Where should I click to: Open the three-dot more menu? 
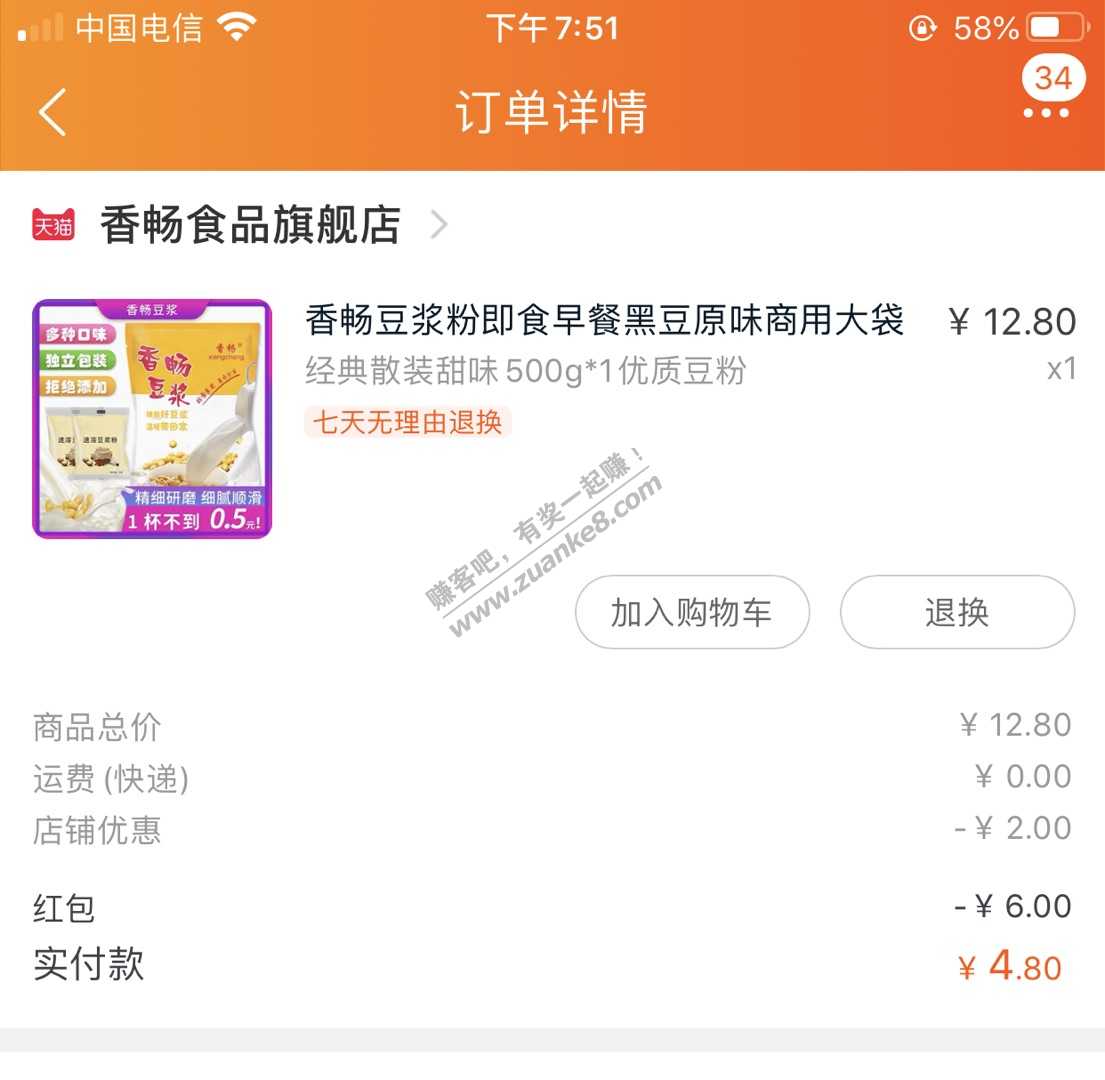[1046, 112]
